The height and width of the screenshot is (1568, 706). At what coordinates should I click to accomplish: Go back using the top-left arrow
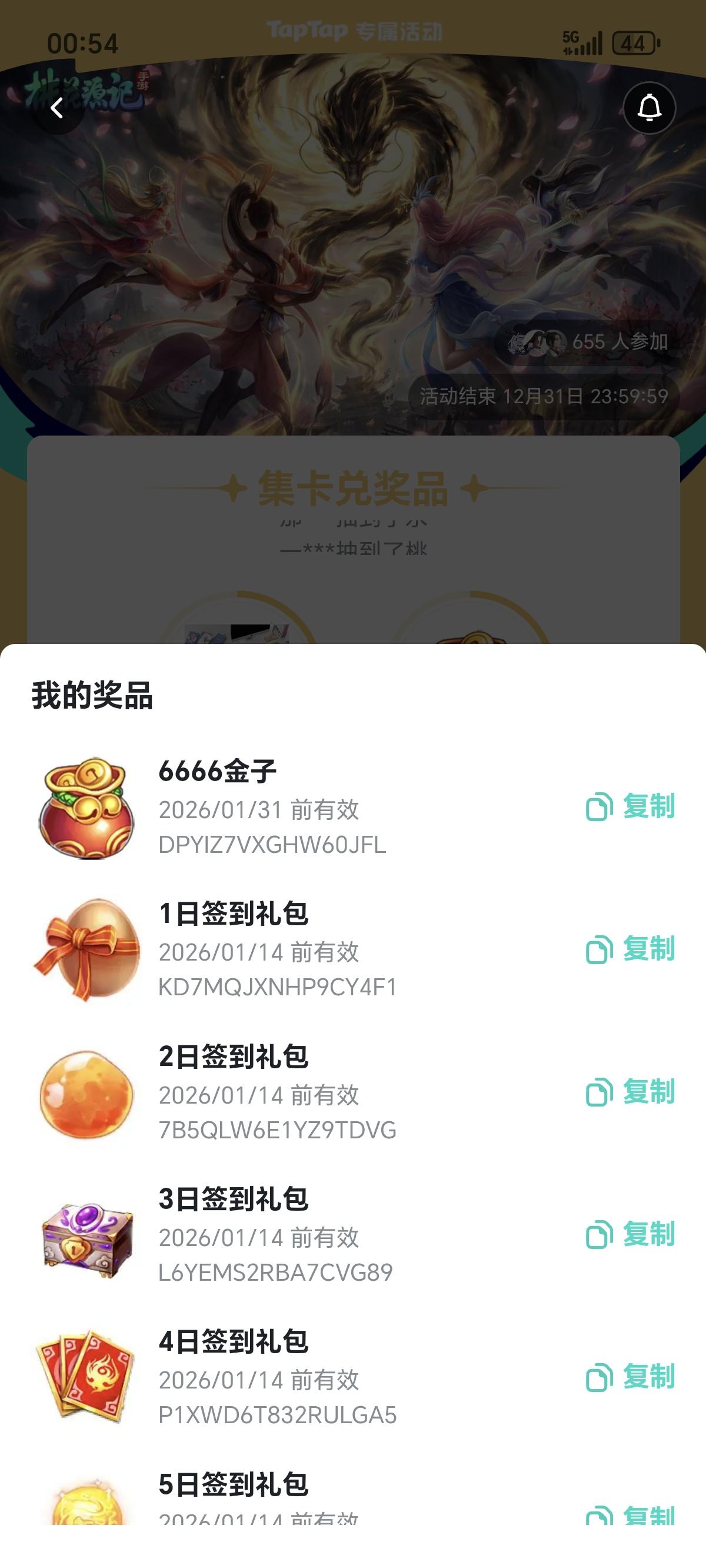(57, 108)
